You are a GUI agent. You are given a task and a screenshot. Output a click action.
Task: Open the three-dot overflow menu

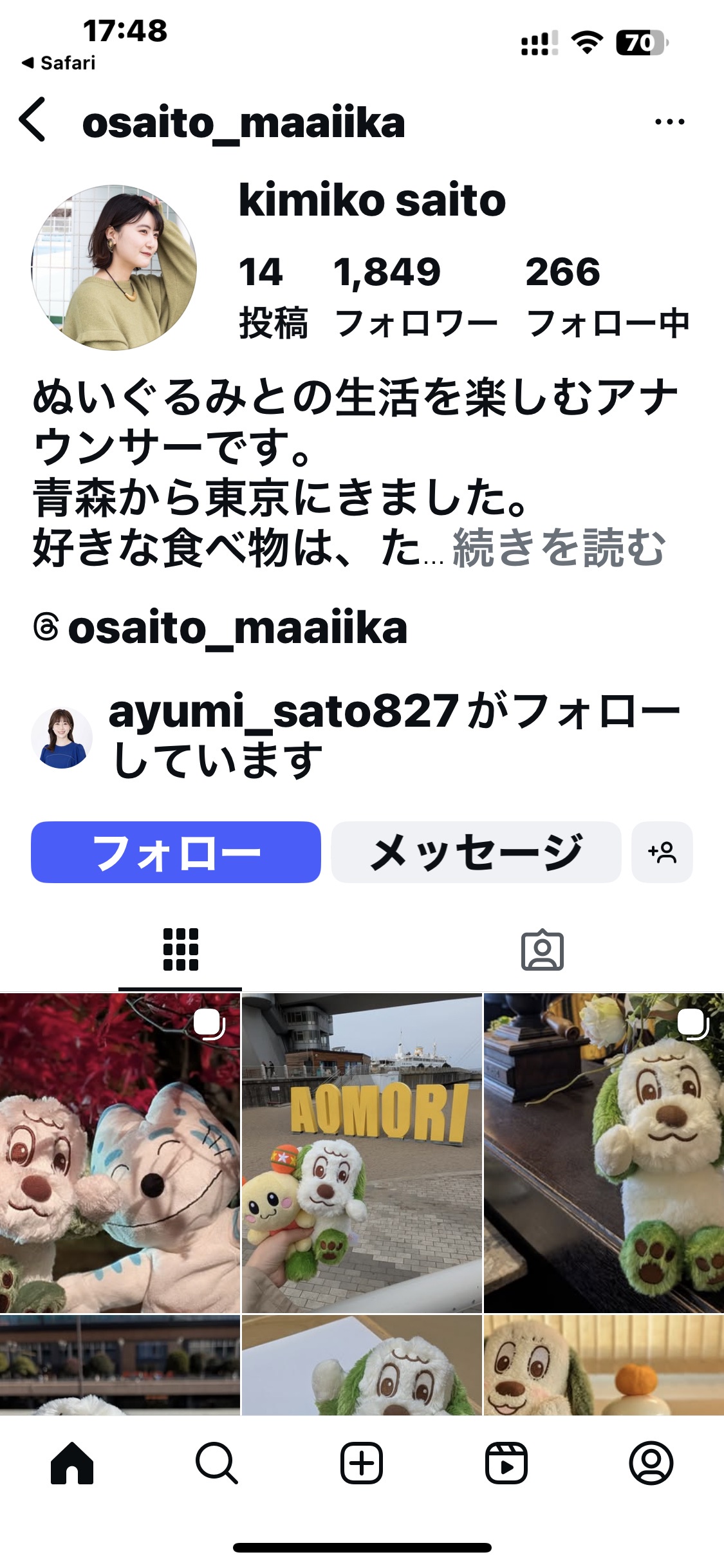(669, 121)
